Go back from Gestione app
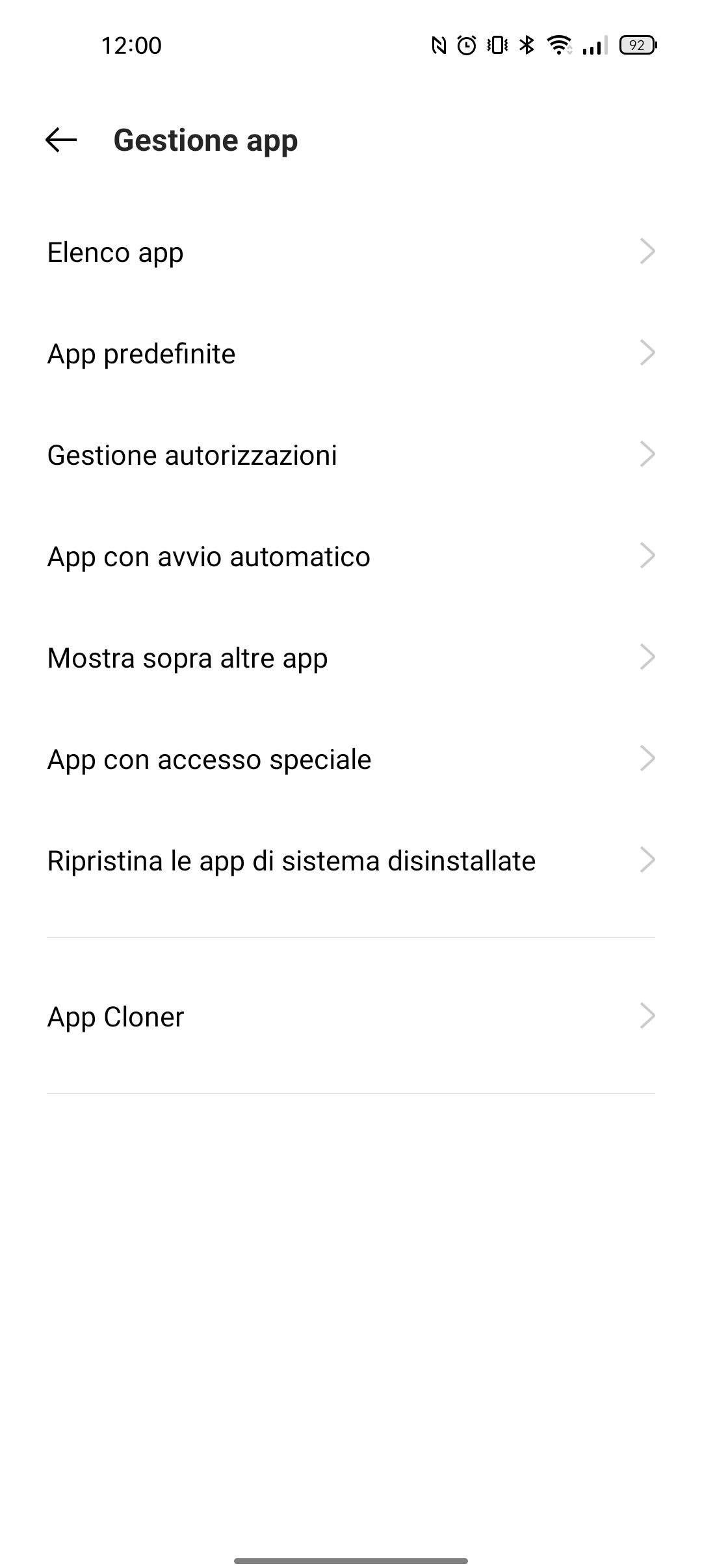The width and height of the screenshot is (702, 1568). click(61, 140)
